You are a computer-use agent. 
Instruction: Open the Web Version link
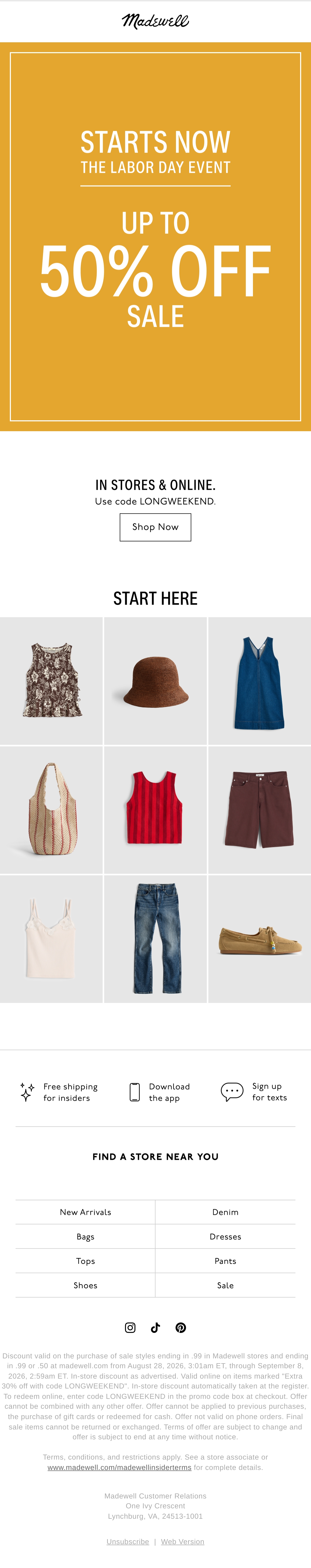183,1541
